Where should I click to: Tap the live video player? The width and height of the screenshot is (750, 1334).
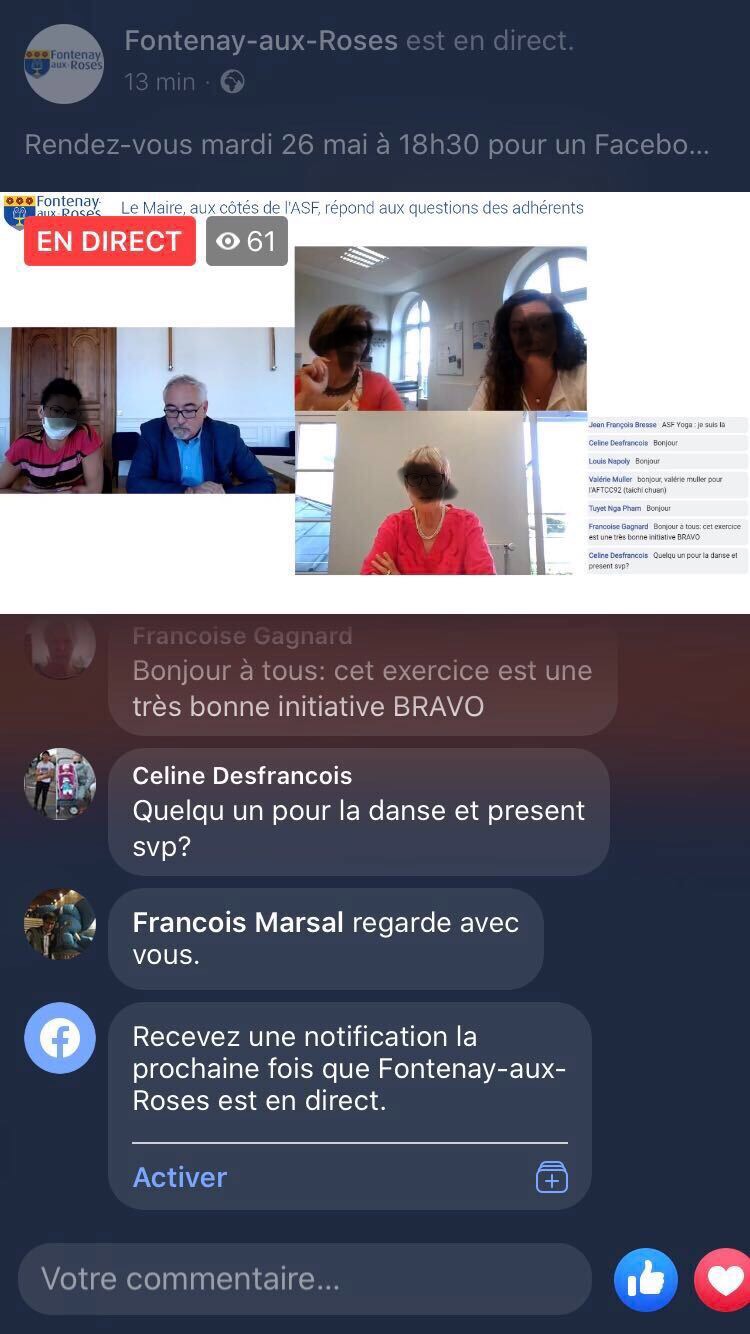coord(375,403)
